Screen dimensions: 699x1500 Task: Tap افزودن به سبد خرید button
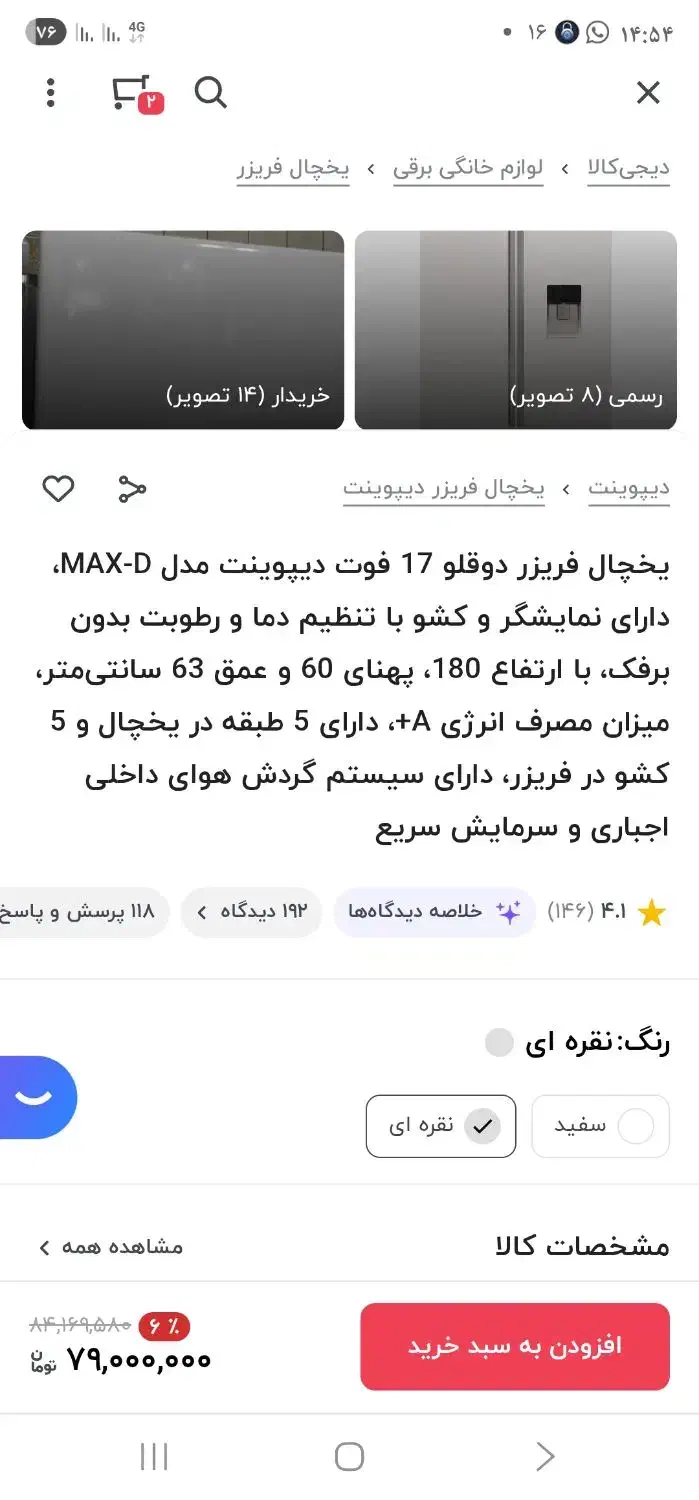(x=515, y=1346)
